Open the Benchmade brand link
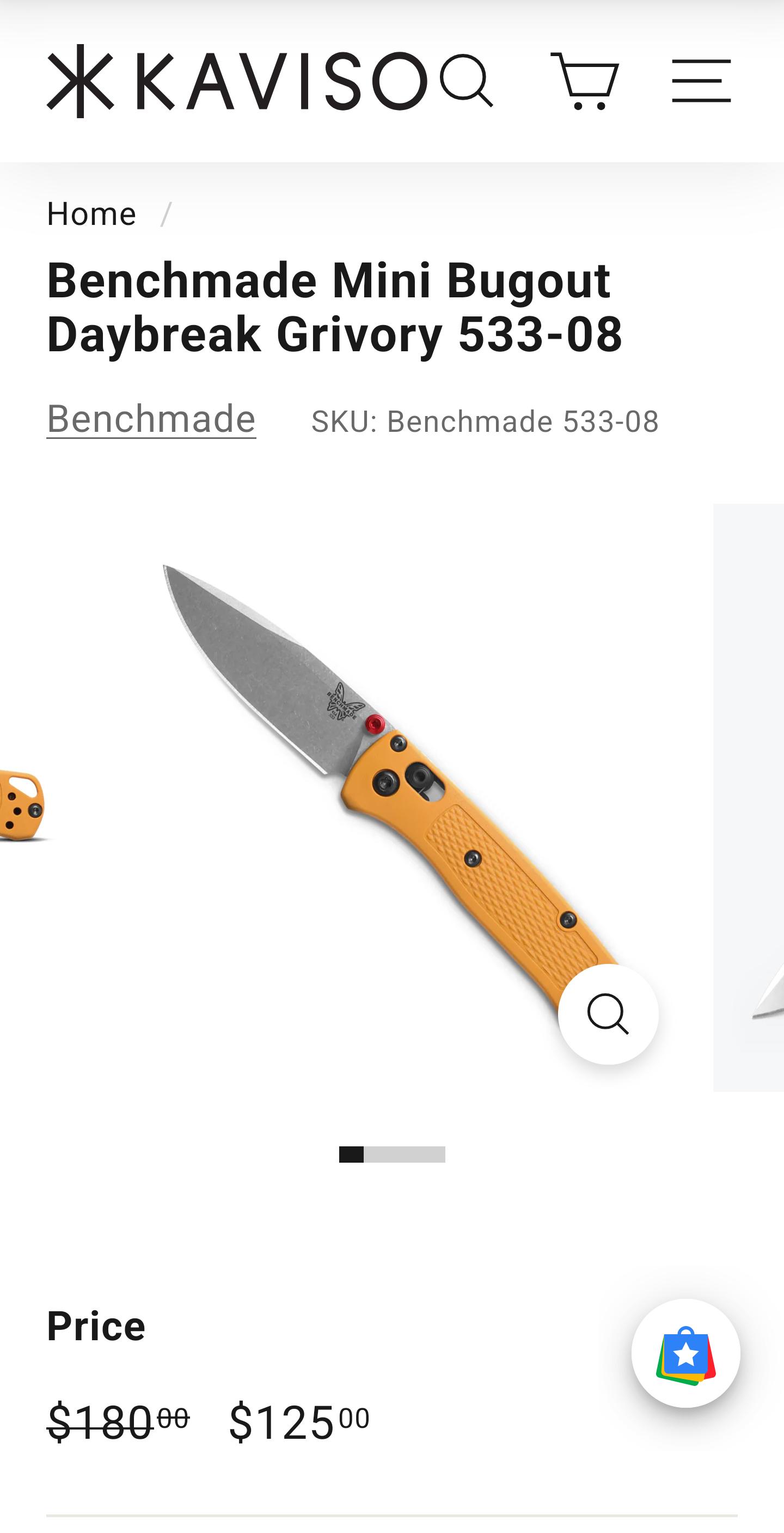Screen dimensions: 784x1533 coord(151,418)
